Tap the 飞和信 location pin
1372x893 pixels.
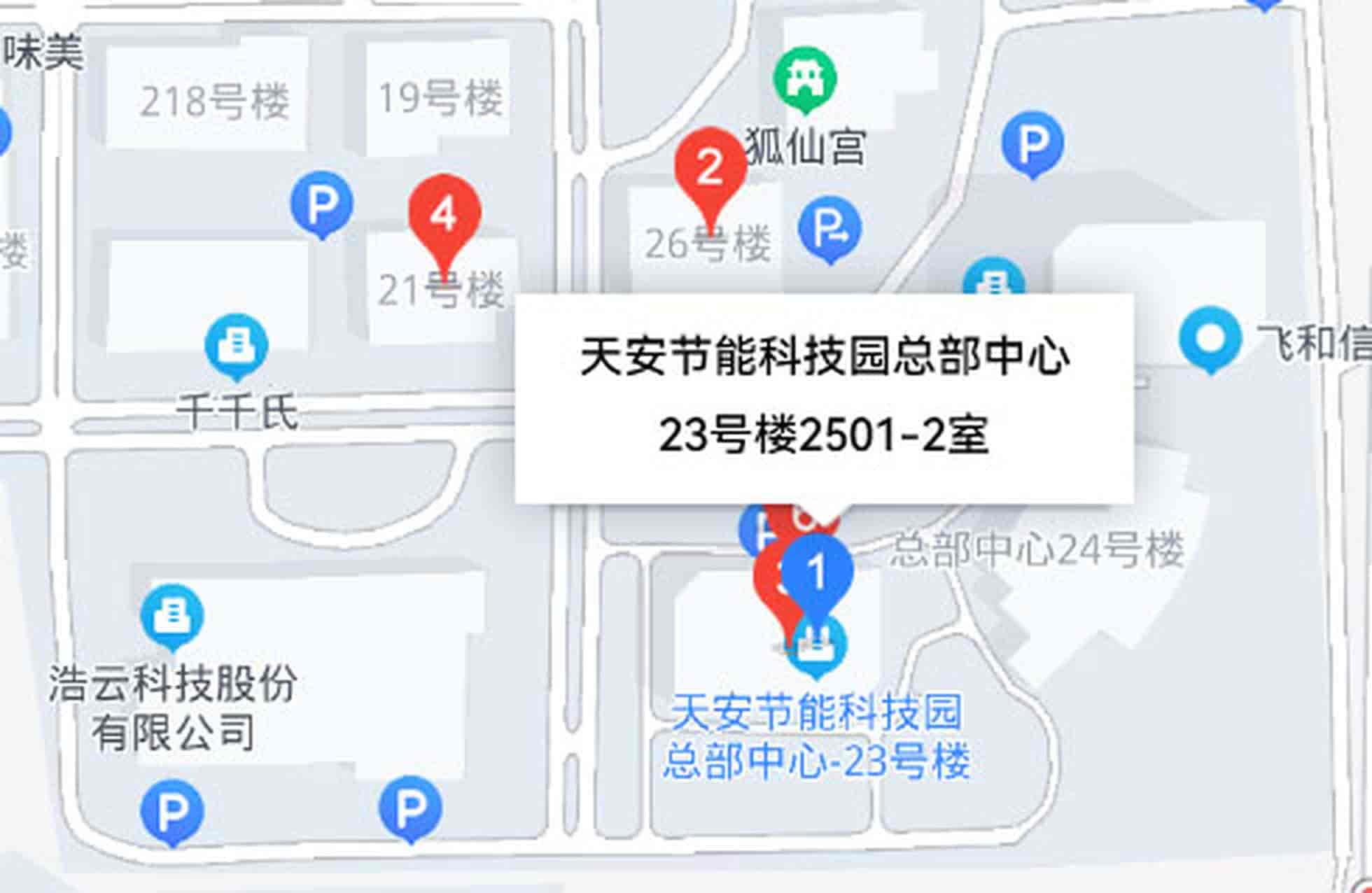tap(1210, 338)
